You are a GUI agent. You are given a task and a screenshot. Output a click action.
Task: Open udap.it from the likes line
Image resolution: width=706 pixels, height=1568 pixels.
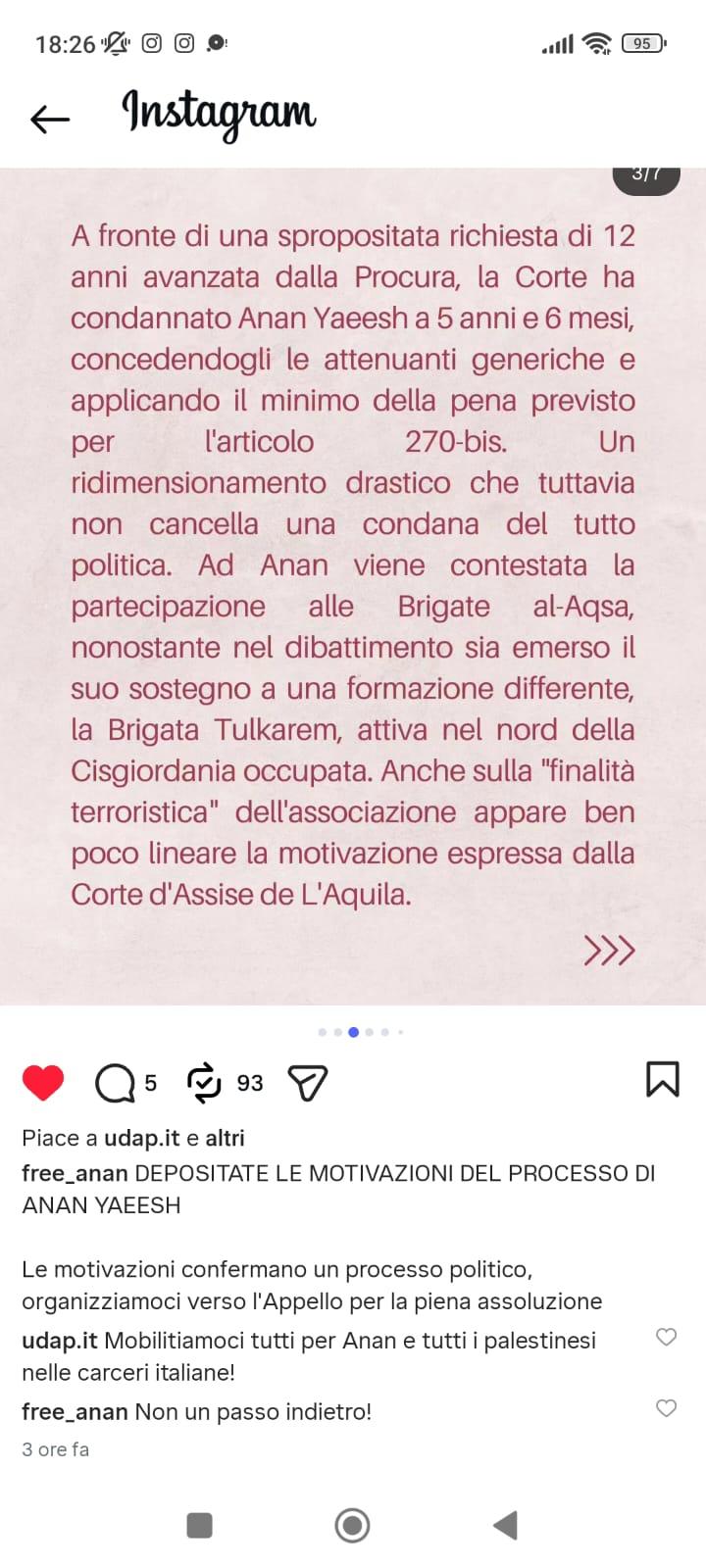142,1138
